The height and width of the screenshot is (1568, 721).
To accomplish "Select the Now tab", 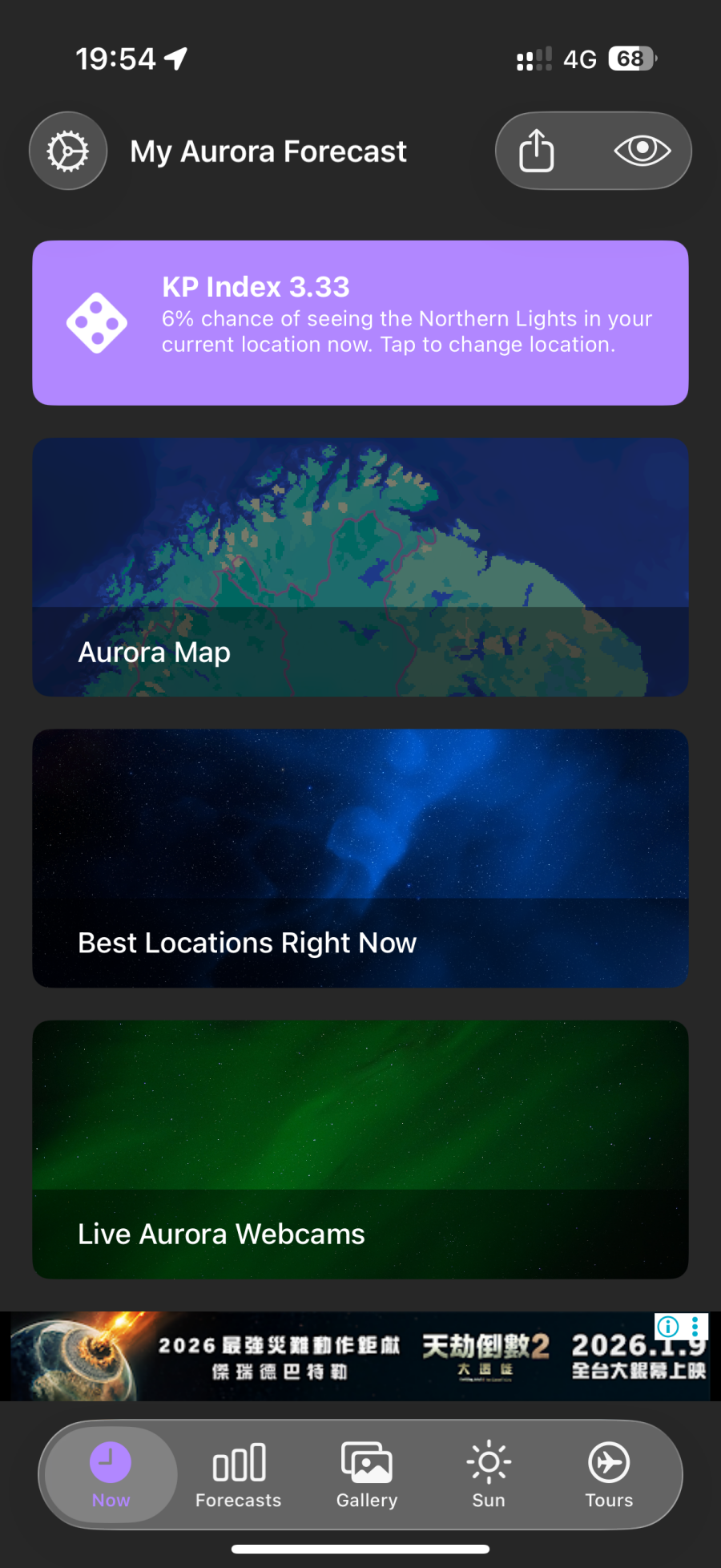I will (x=111, y=1475).
